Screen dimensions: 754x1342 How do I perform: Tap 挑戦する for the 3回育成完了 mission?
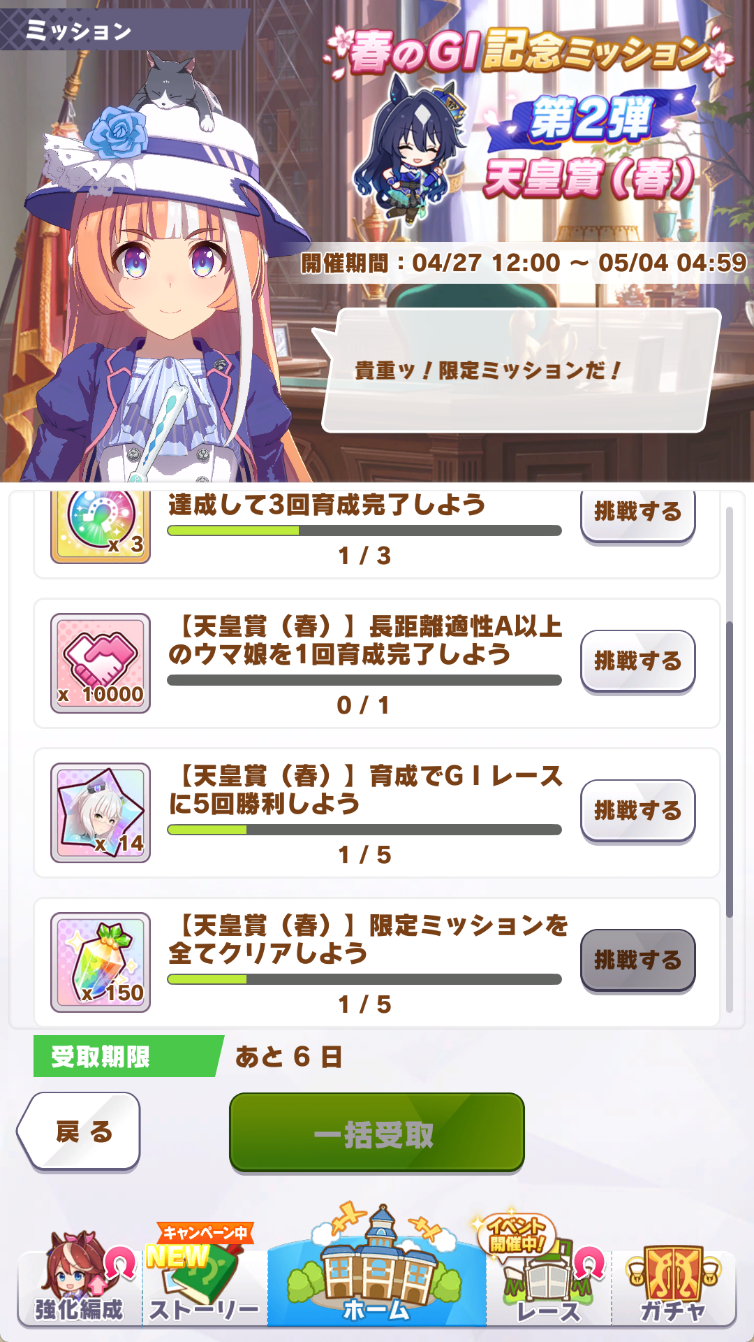637,513
